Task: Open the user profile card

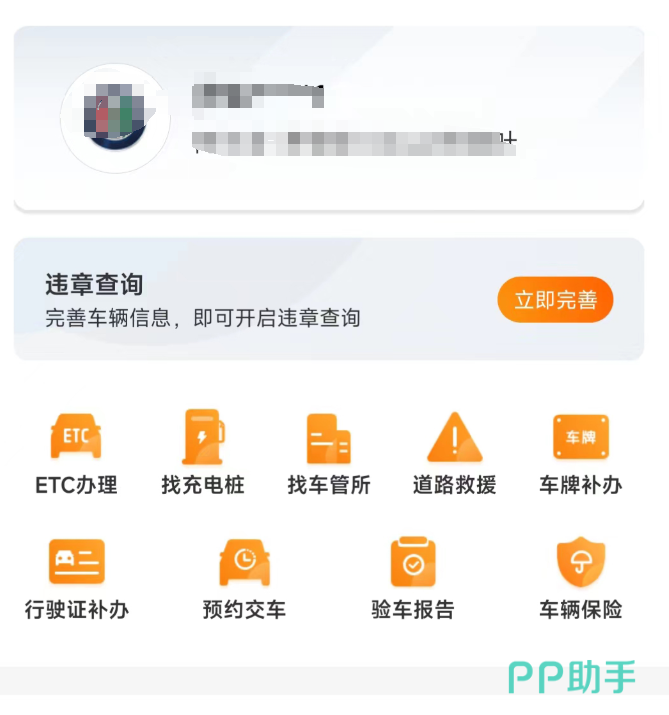Action: [329, 118]
